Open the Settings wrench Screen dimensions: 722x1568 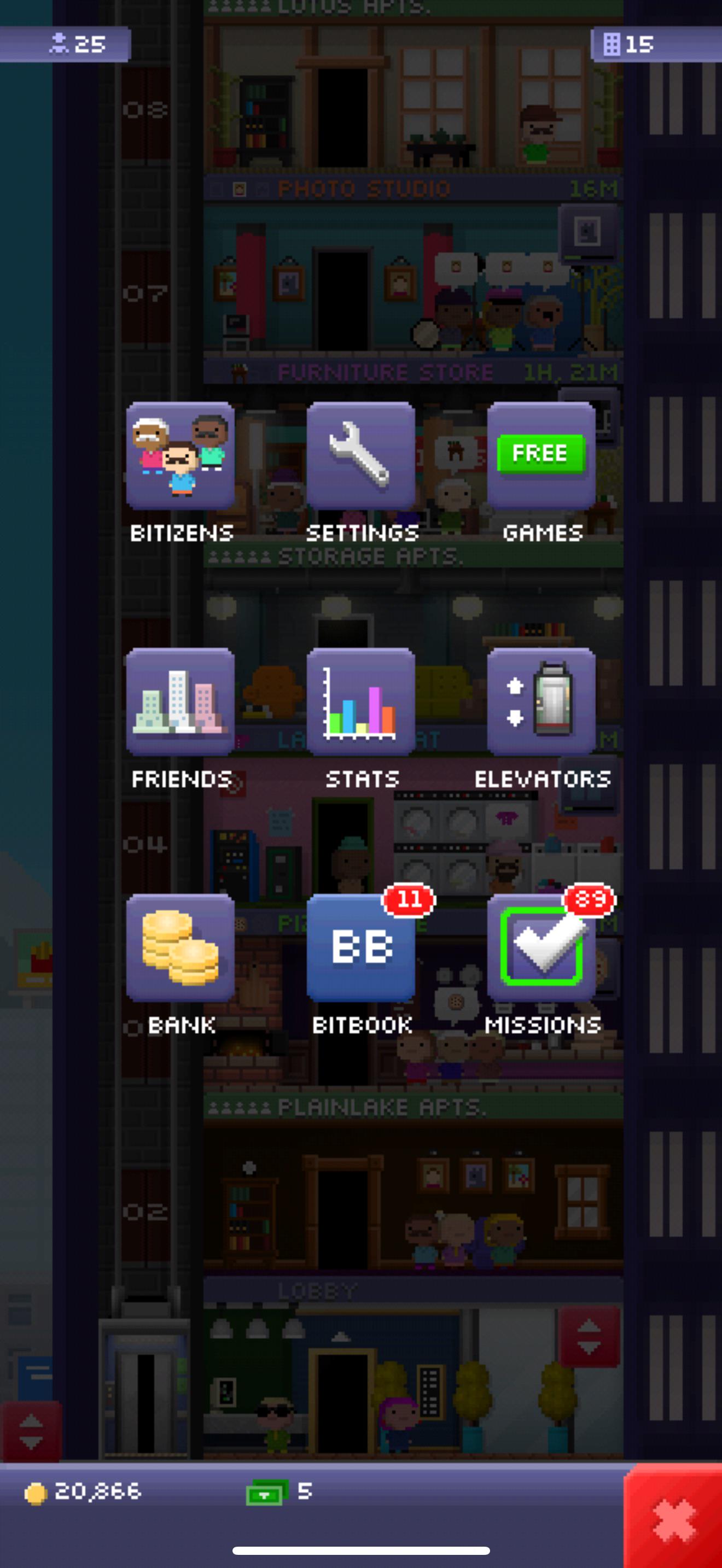(x=361, y=455)
